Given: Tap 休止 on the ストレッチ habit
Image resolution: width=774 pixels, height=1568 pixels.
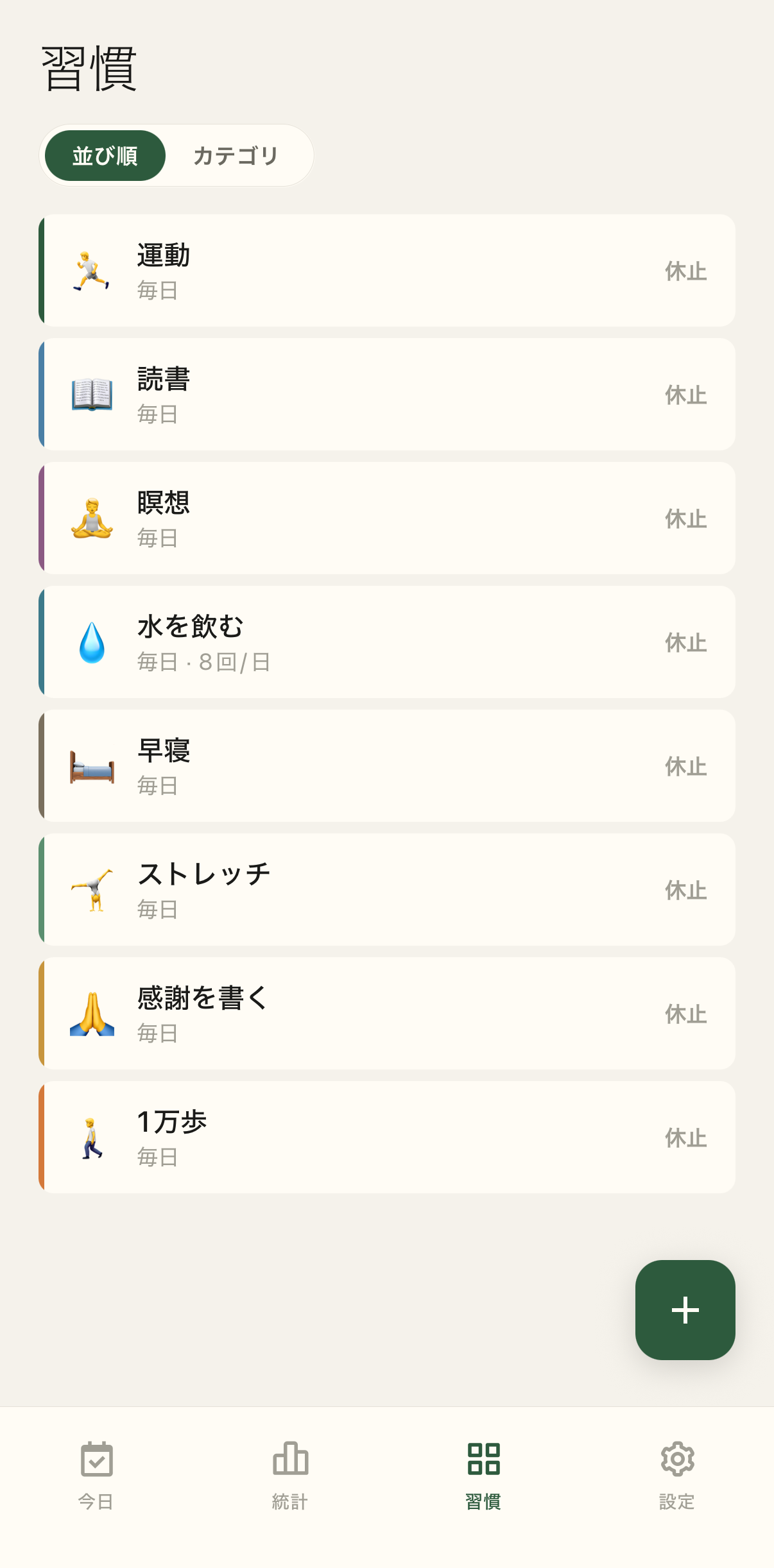Looking at the screenshot, I should (685, 891).
